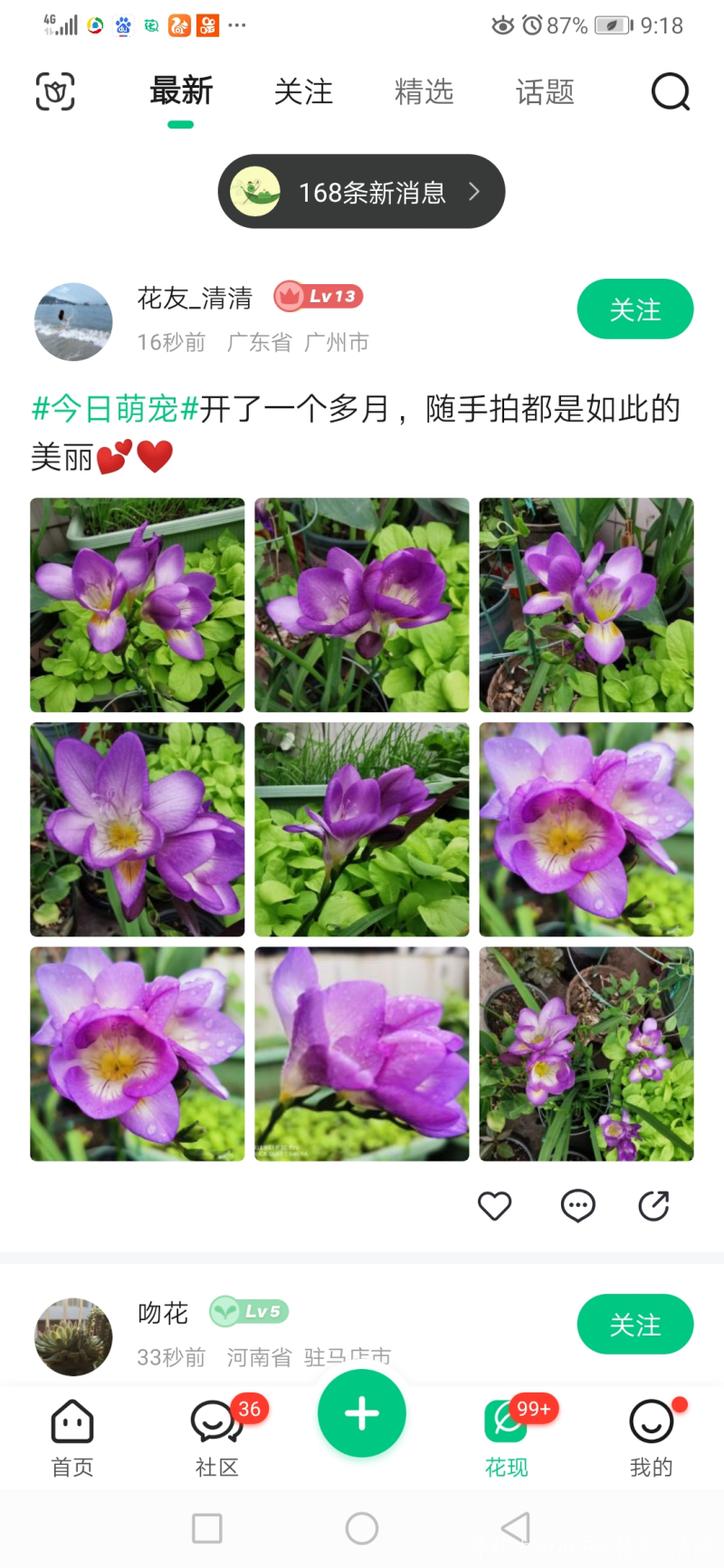Go to the 首页 tab
724x1568 pixels.
[x=72, y=1438]
